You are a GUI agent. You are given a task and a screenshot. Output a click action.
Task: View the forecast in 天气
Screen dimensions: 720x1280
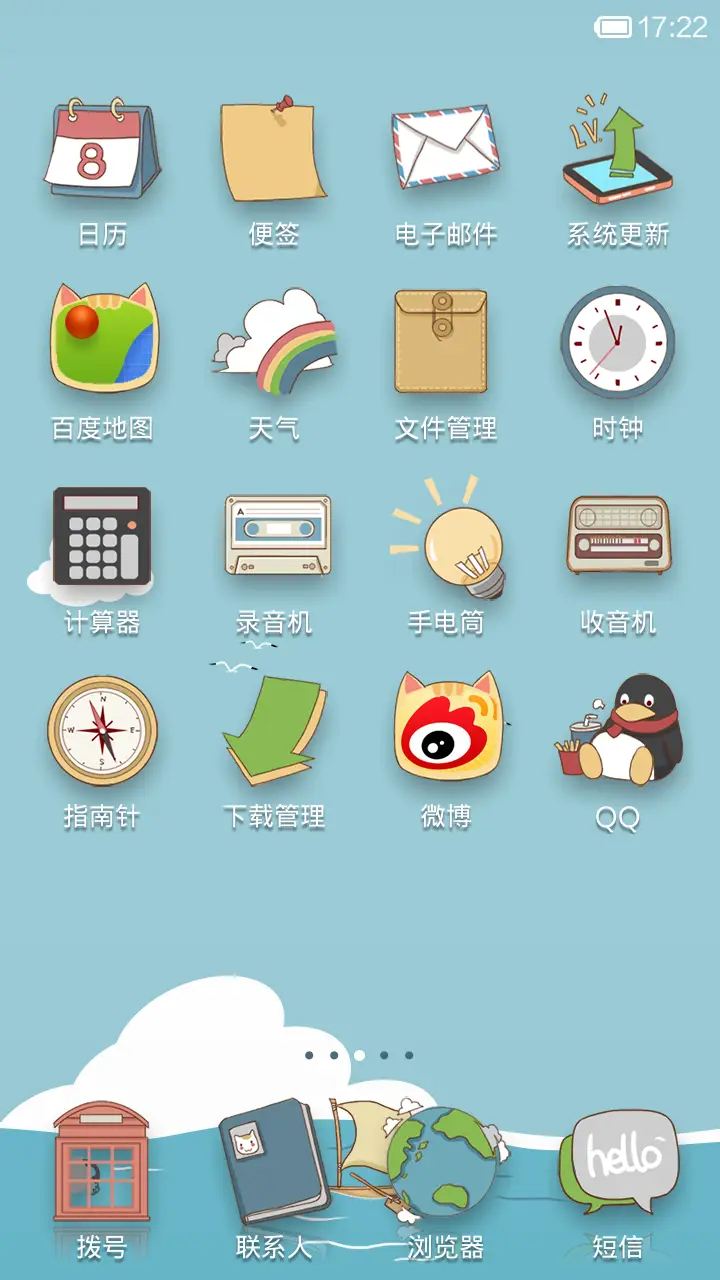click(x=274, y=340)
